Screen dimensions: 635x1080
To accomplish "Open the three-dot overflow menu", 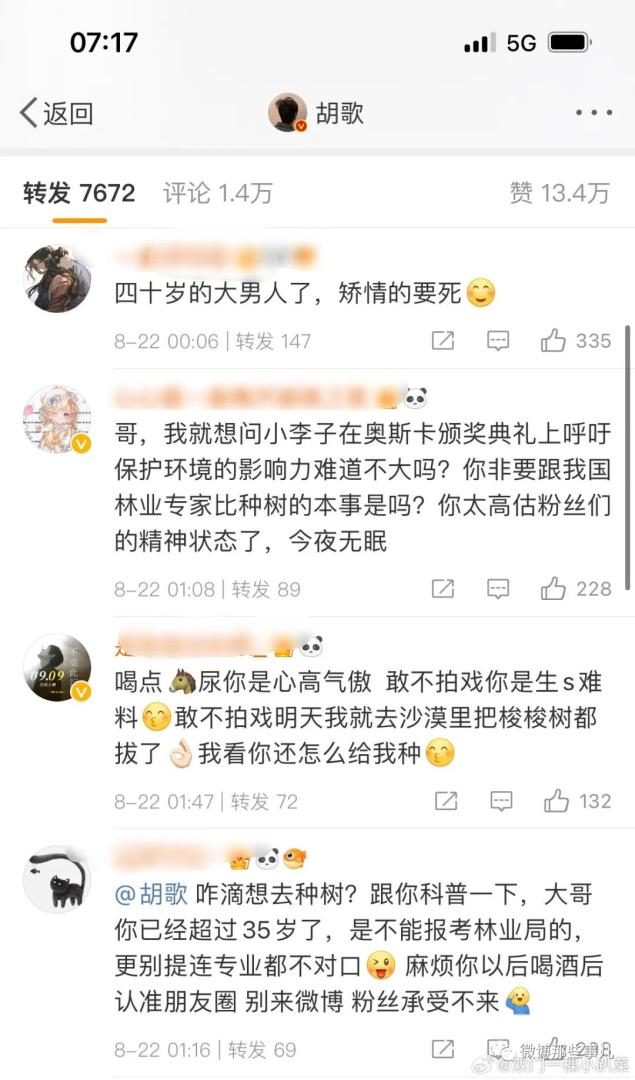I will 593,113.
